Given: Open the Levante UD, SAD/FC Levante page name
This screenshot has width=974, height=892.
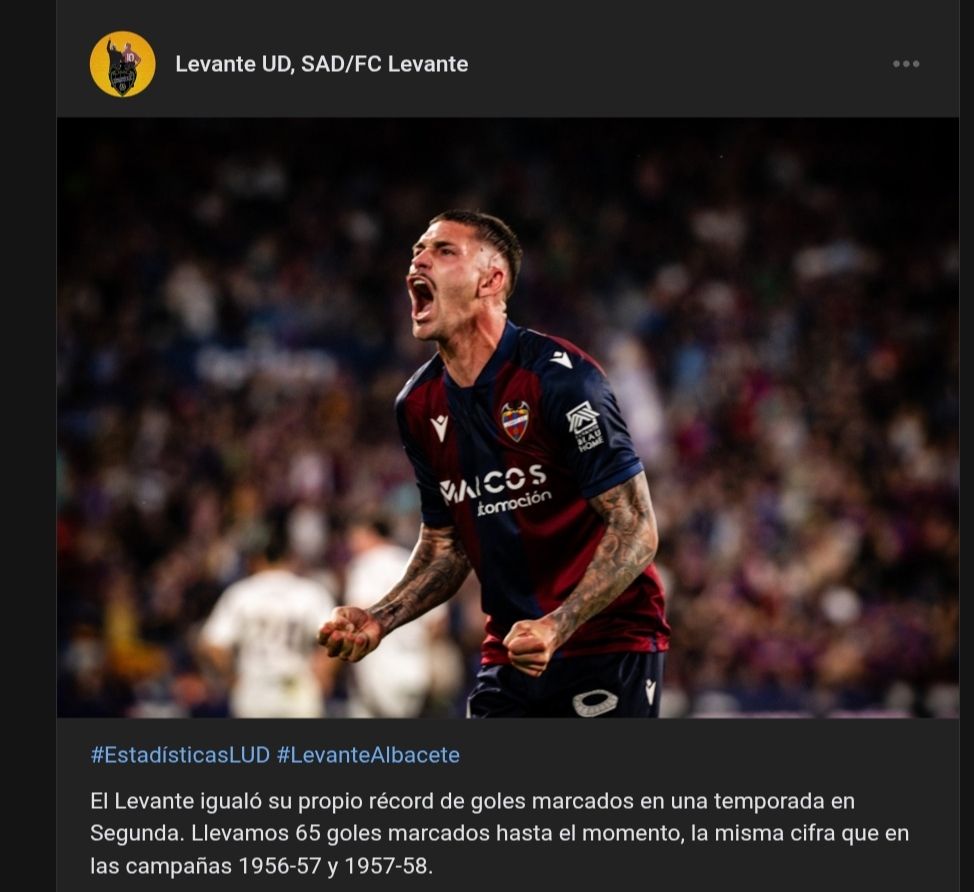Looking at the screenshot, I should click(x=321, y=64).
